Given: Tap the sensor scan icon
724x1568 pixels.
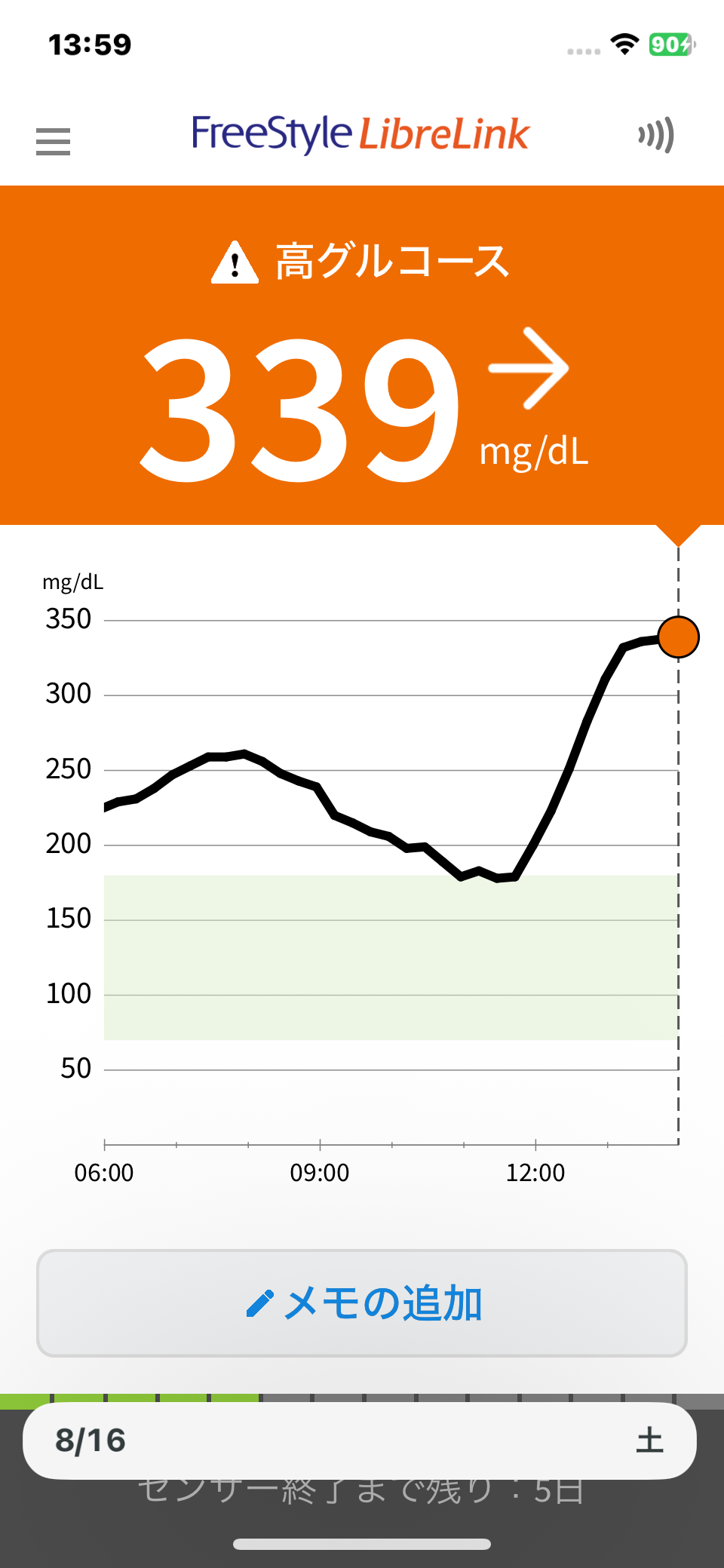Looking at the screenshot, I should [656, 136].
